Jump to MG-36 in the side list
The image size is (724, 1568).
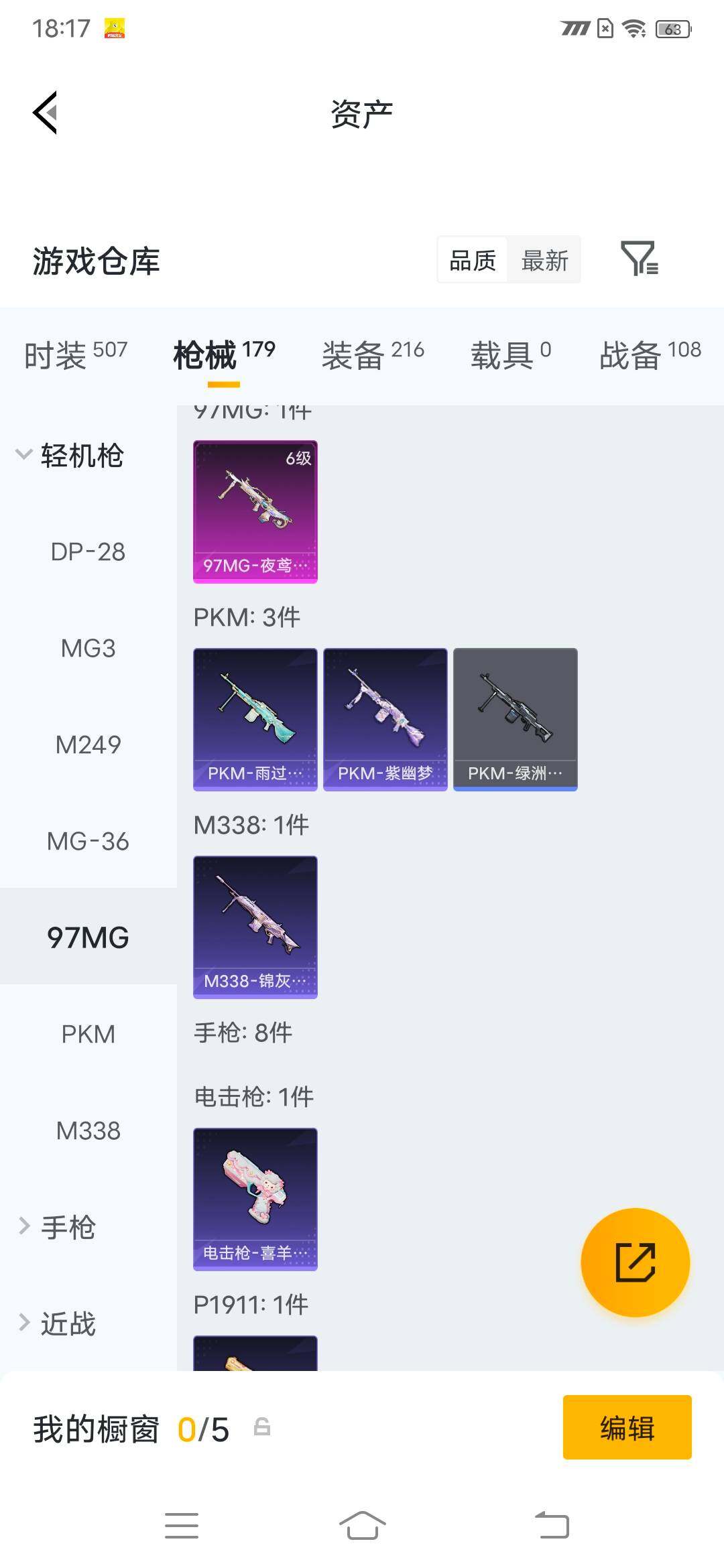88,842
